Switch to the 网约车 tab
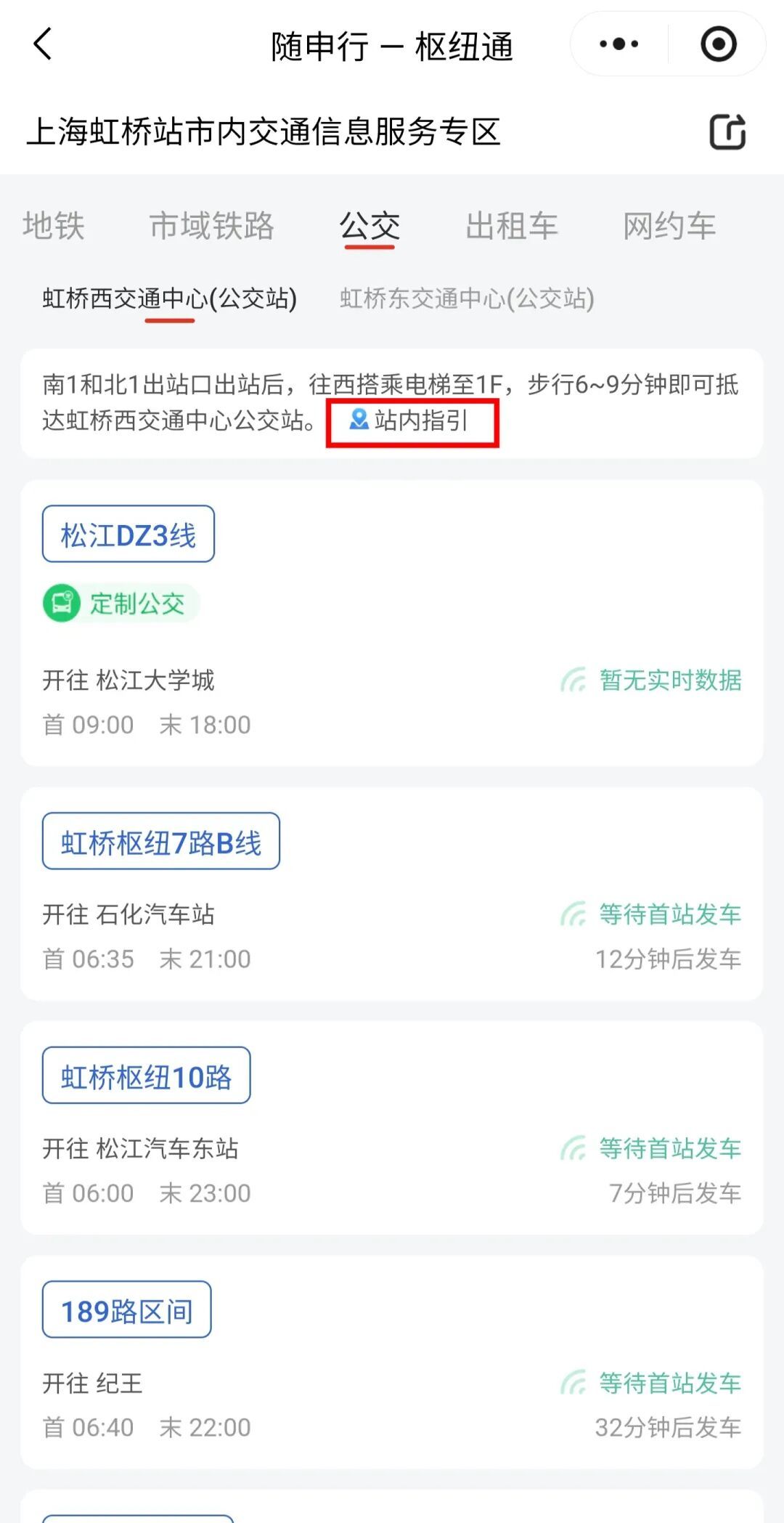Screen dimensions: 784x1523 [x=669, y=226]
